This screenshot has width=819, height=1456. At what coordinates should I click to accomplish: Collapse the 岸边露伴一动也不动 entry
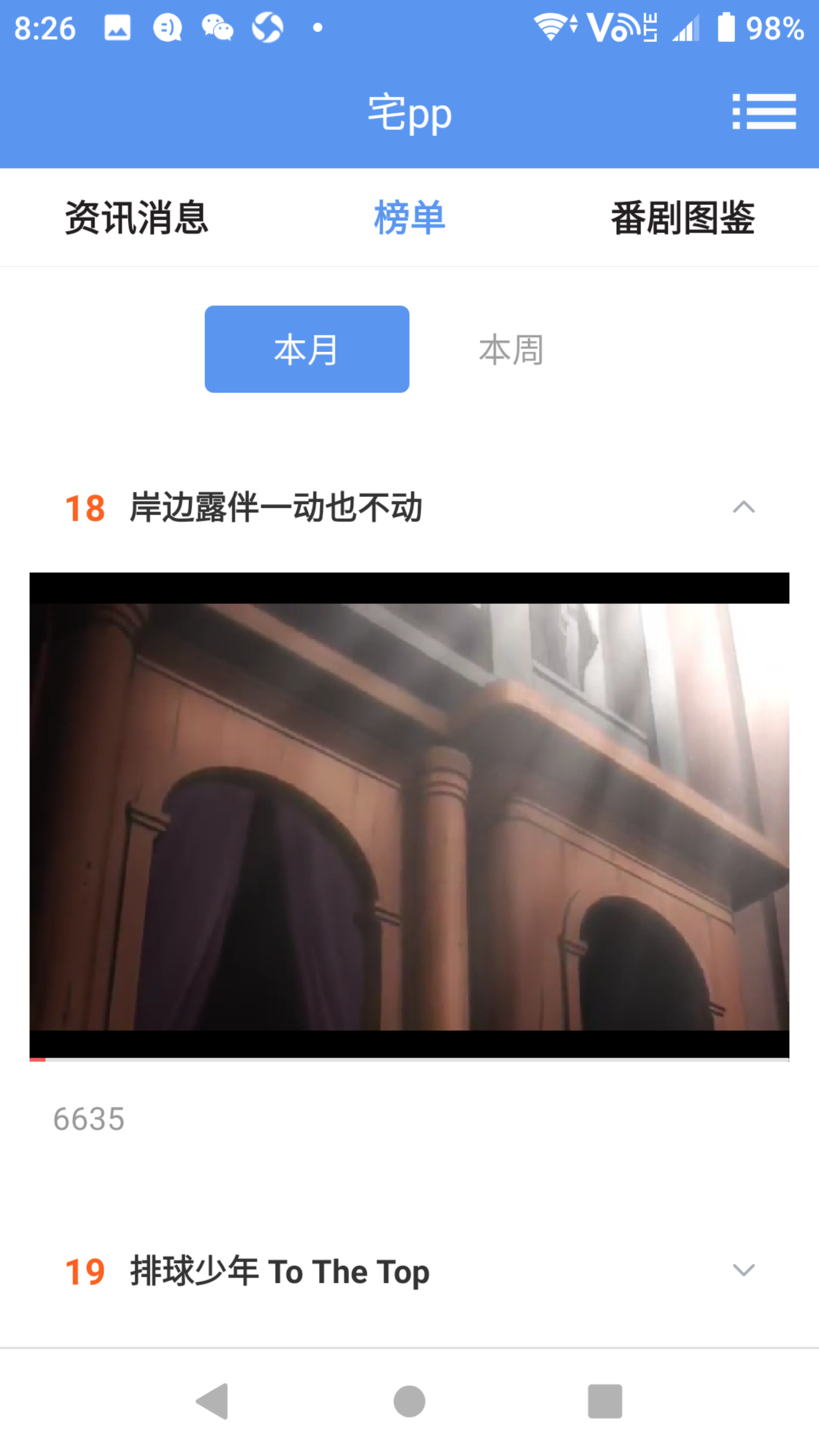[743, 507]
